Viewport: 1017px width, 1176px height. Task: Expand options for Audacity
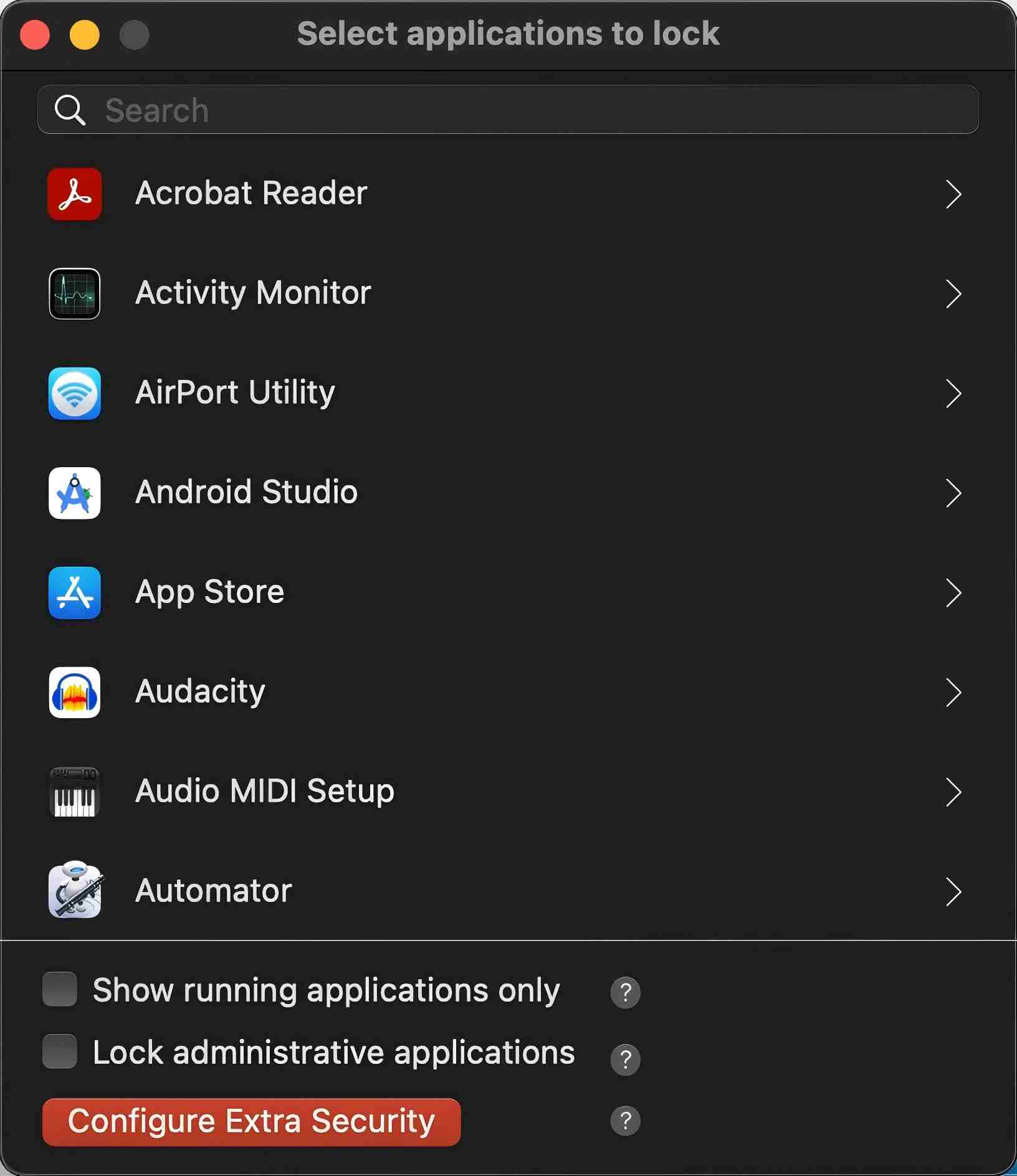955,693
